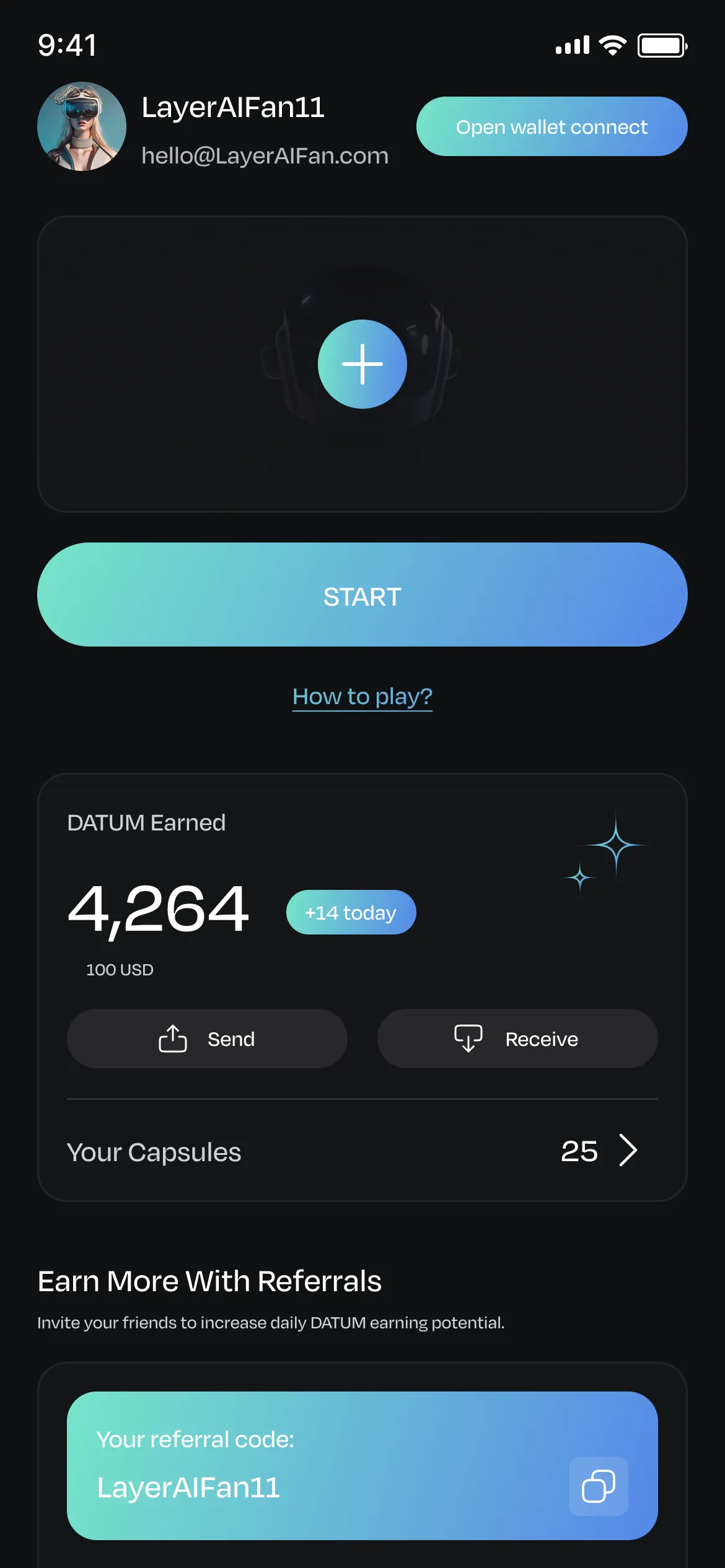Open Your Capsules list
725x1568 pixels.
tap(628, 1151)
